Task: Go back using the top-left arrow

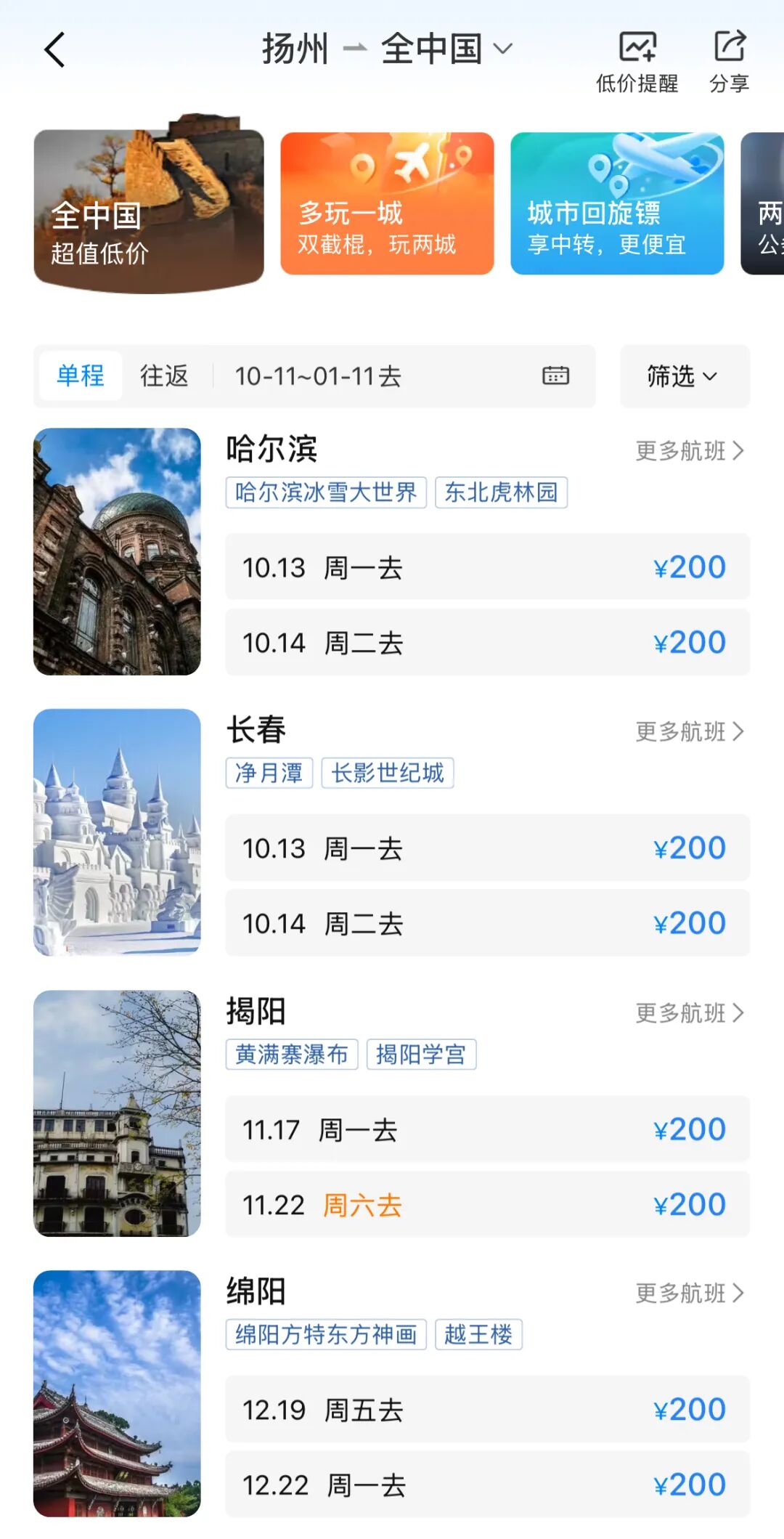Action: [54, 50]
